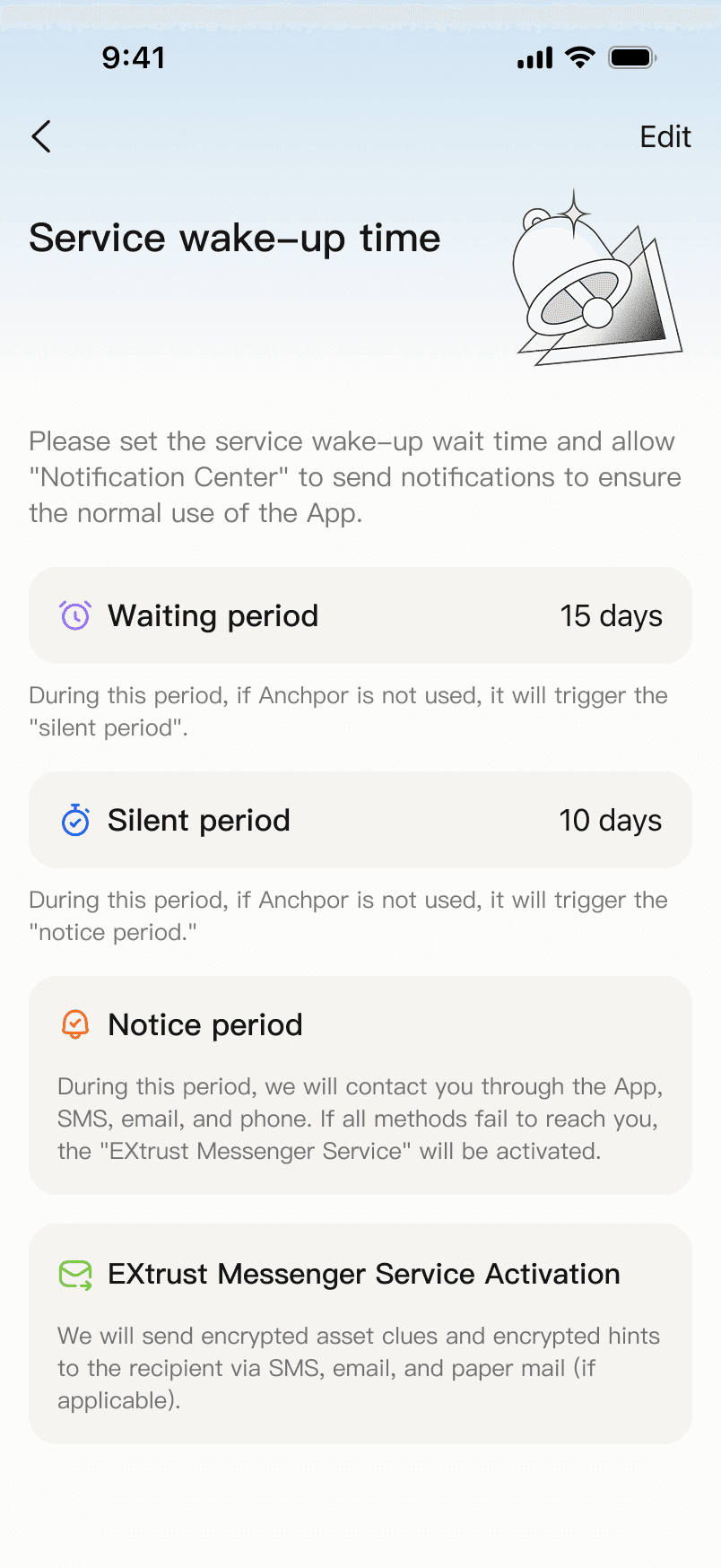Go back to the previous screen
721x1568 pixels.
coord(41,137)
